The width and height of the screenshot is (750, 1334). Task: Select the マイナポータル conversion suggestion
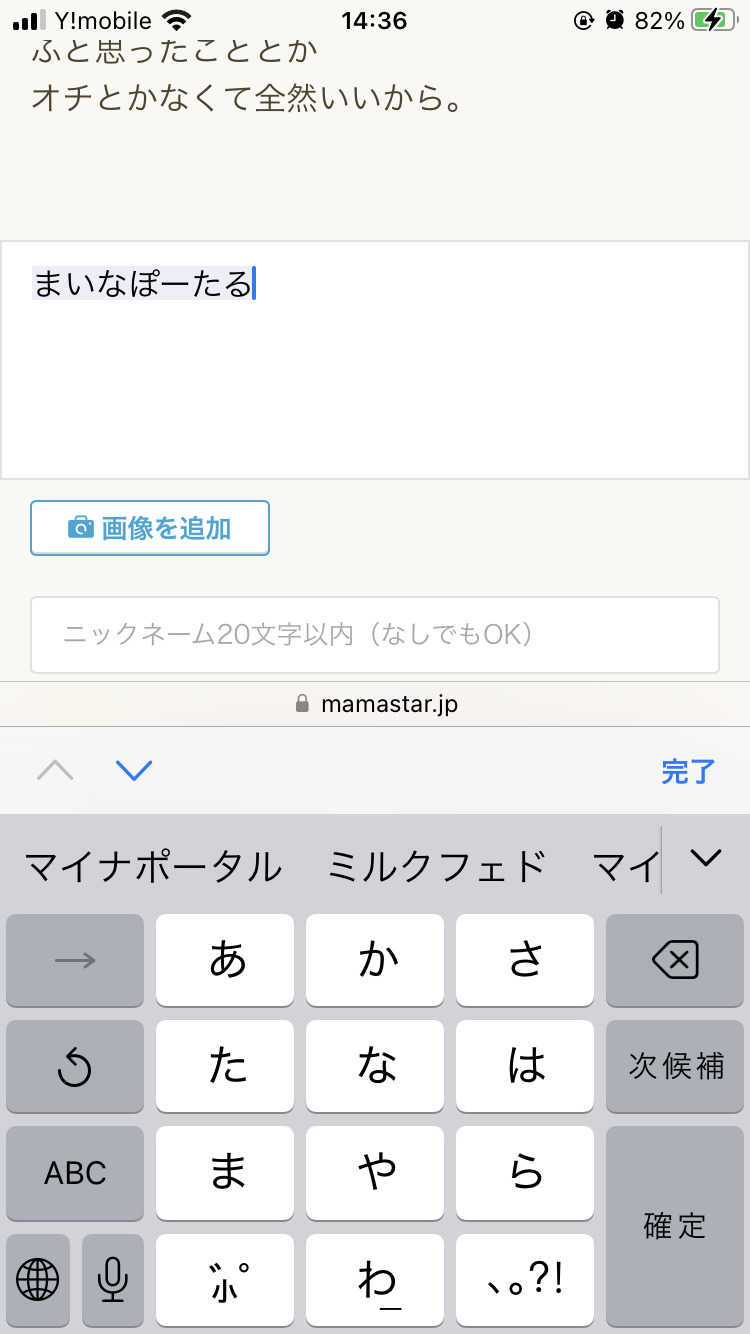pyautogui.click(x=153, y=866)
